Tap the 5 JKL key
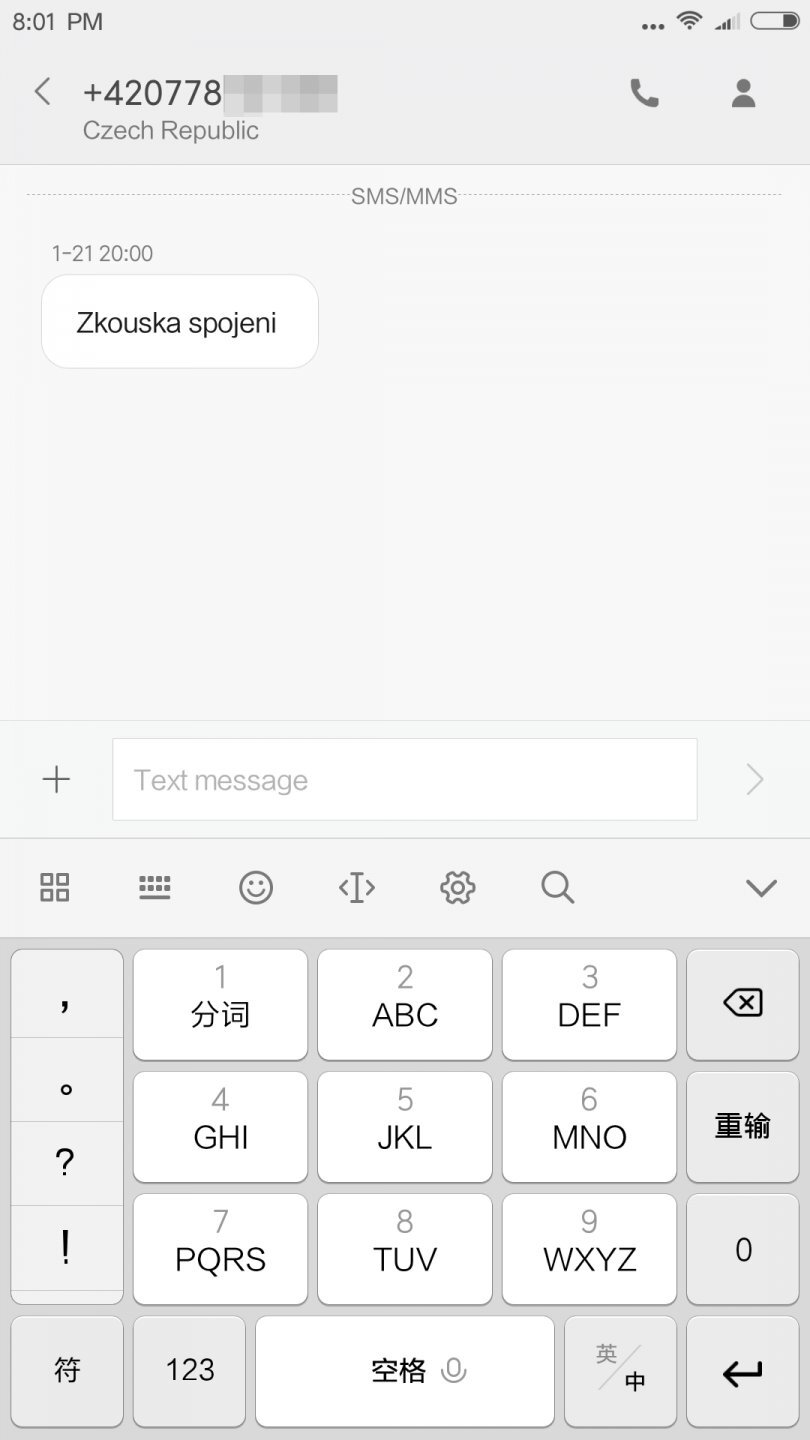This screenshot has width=810, height=1440. tap(404, 1126)
